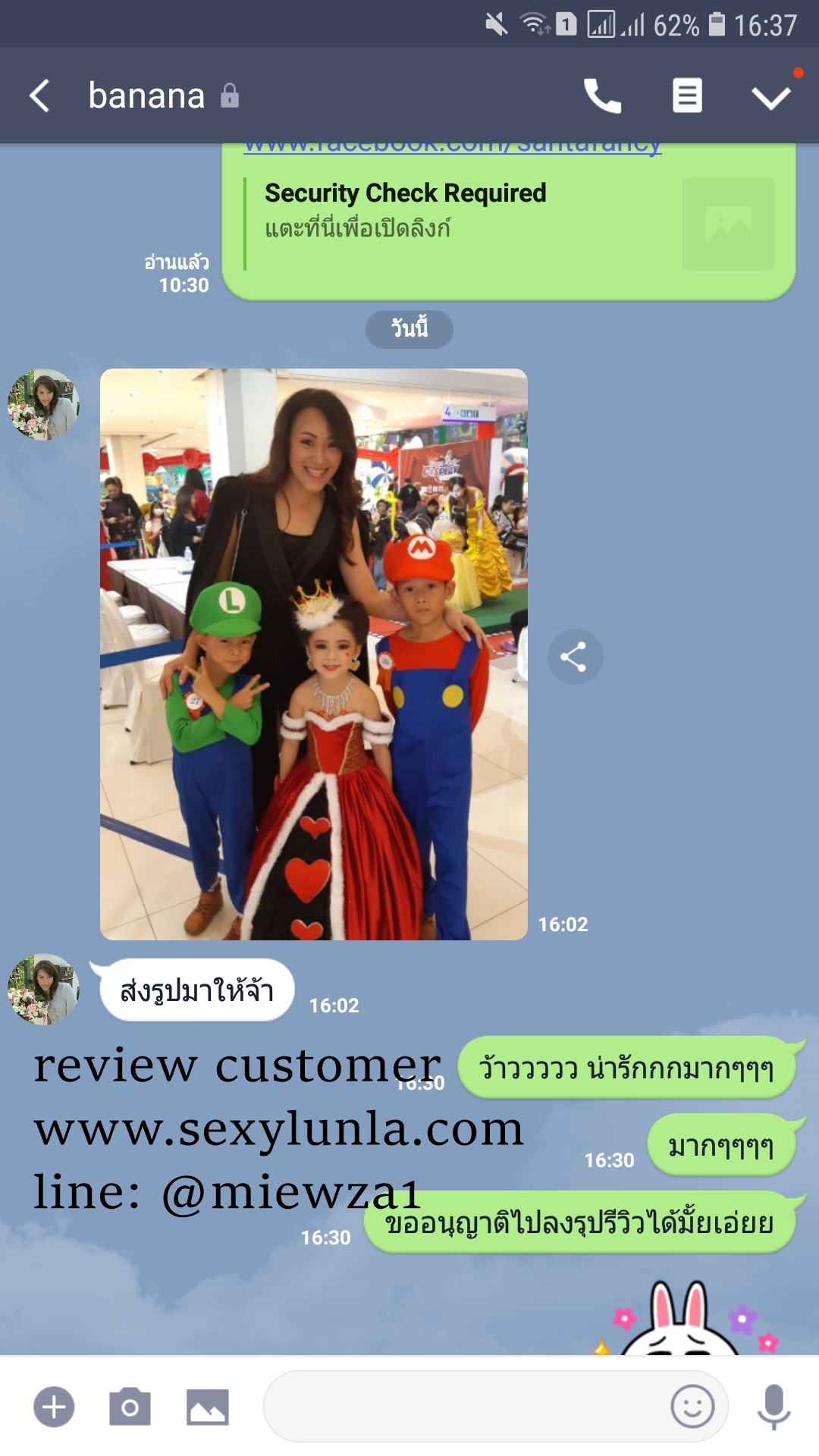Open the plus attachment menu

coord(54,1407)
